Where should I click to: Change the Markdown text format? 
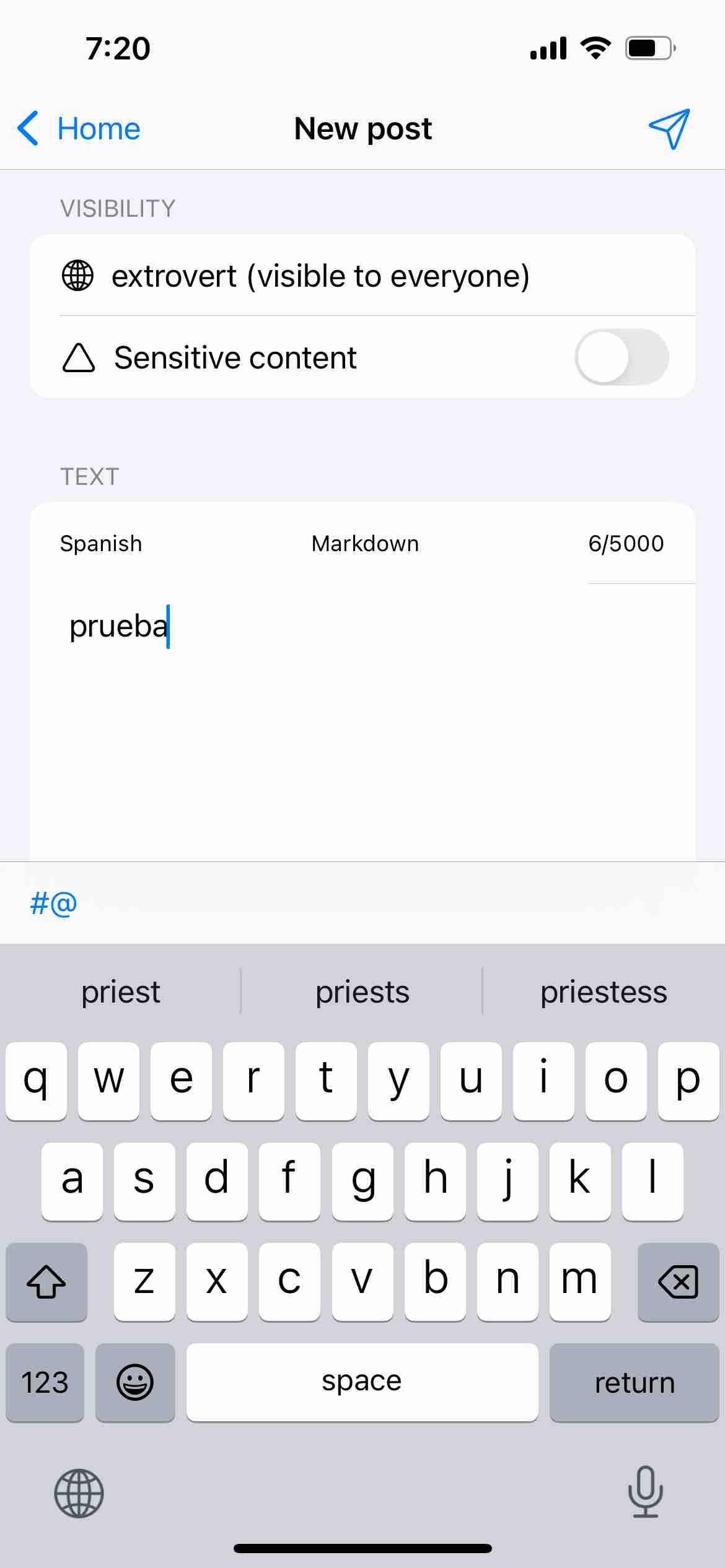365,544
